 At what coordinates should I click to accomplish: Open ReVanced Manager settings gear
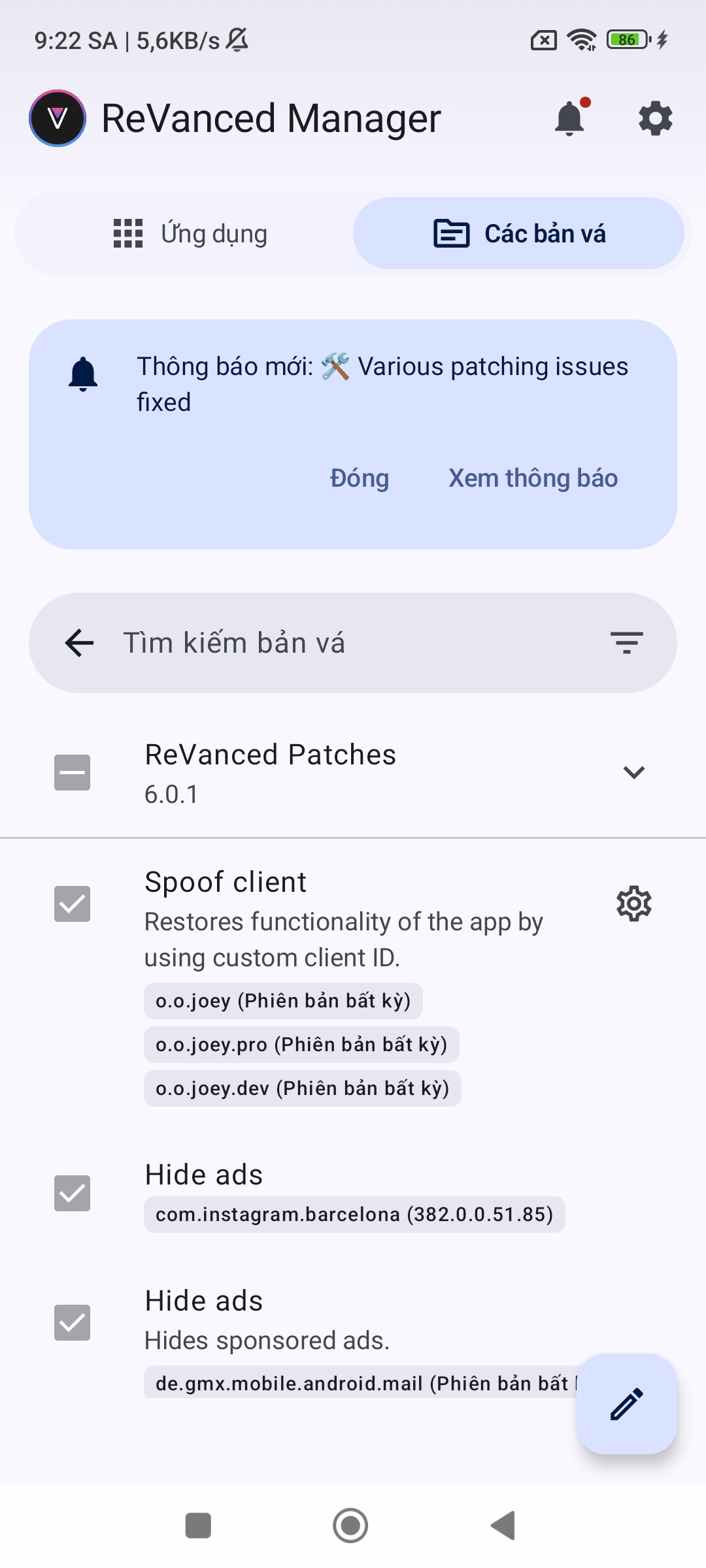coord(655,118)
